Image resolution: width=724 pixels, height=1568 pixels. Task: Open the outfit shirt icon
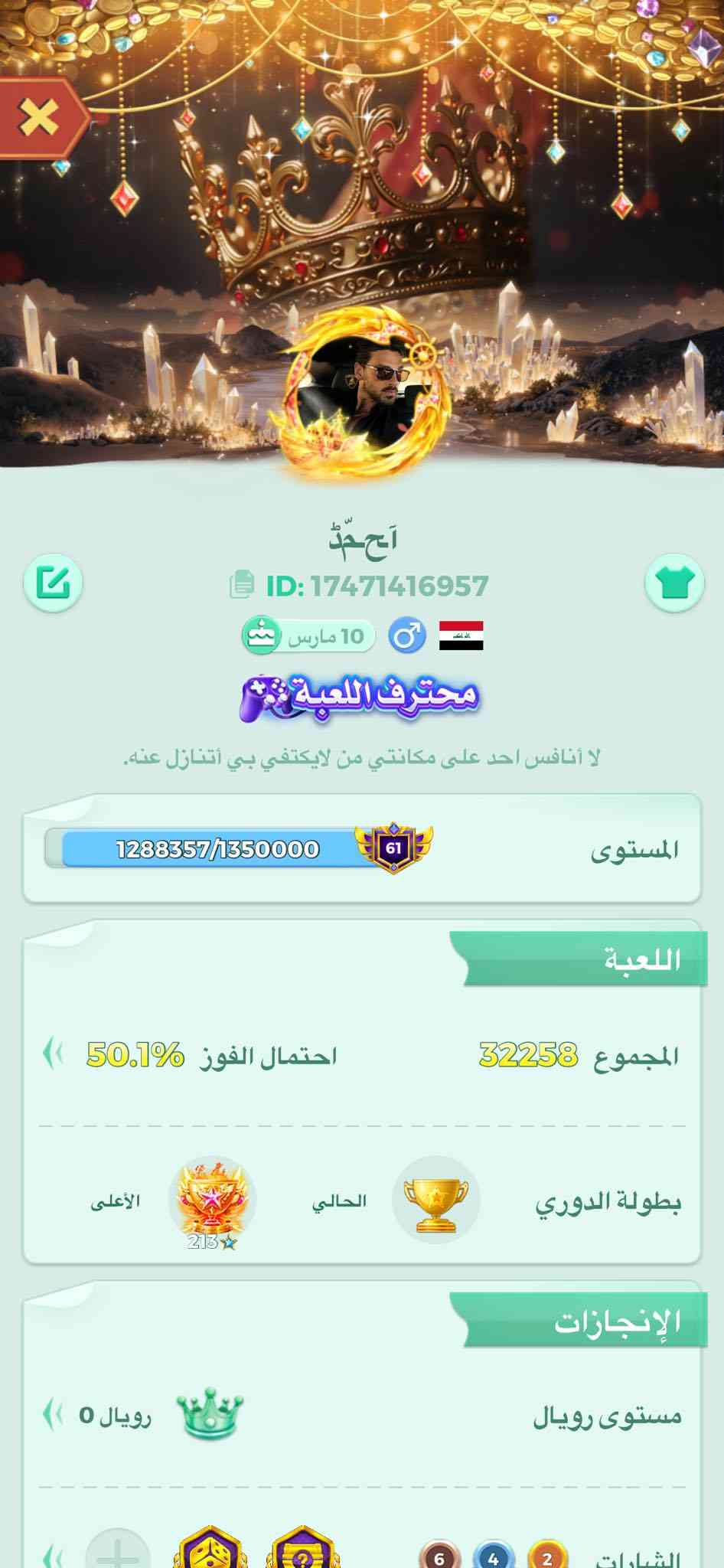coord(674,583)
